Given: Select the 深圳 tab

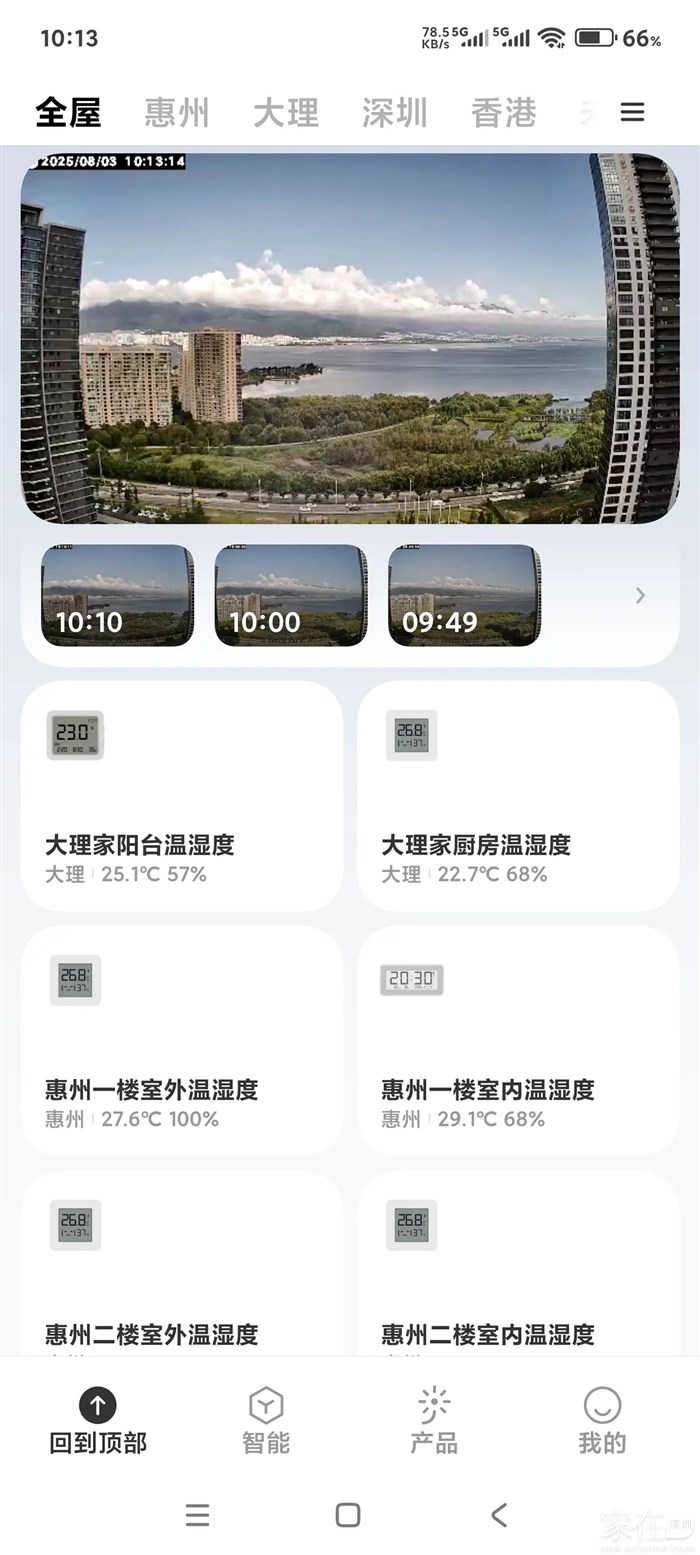Looking at the screenshot, I should click(395, 112).
